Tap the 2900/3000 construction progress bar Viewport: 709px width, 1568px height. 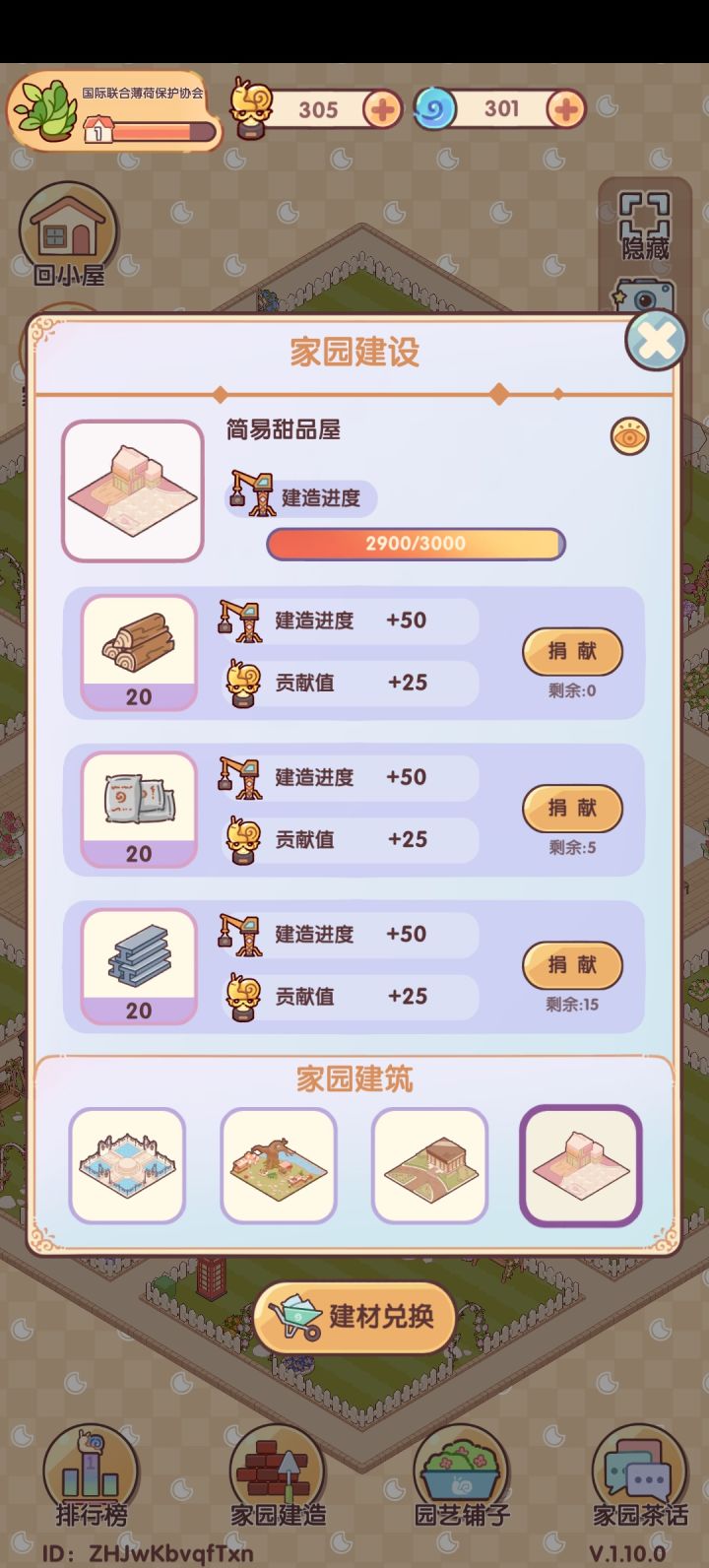414,544
